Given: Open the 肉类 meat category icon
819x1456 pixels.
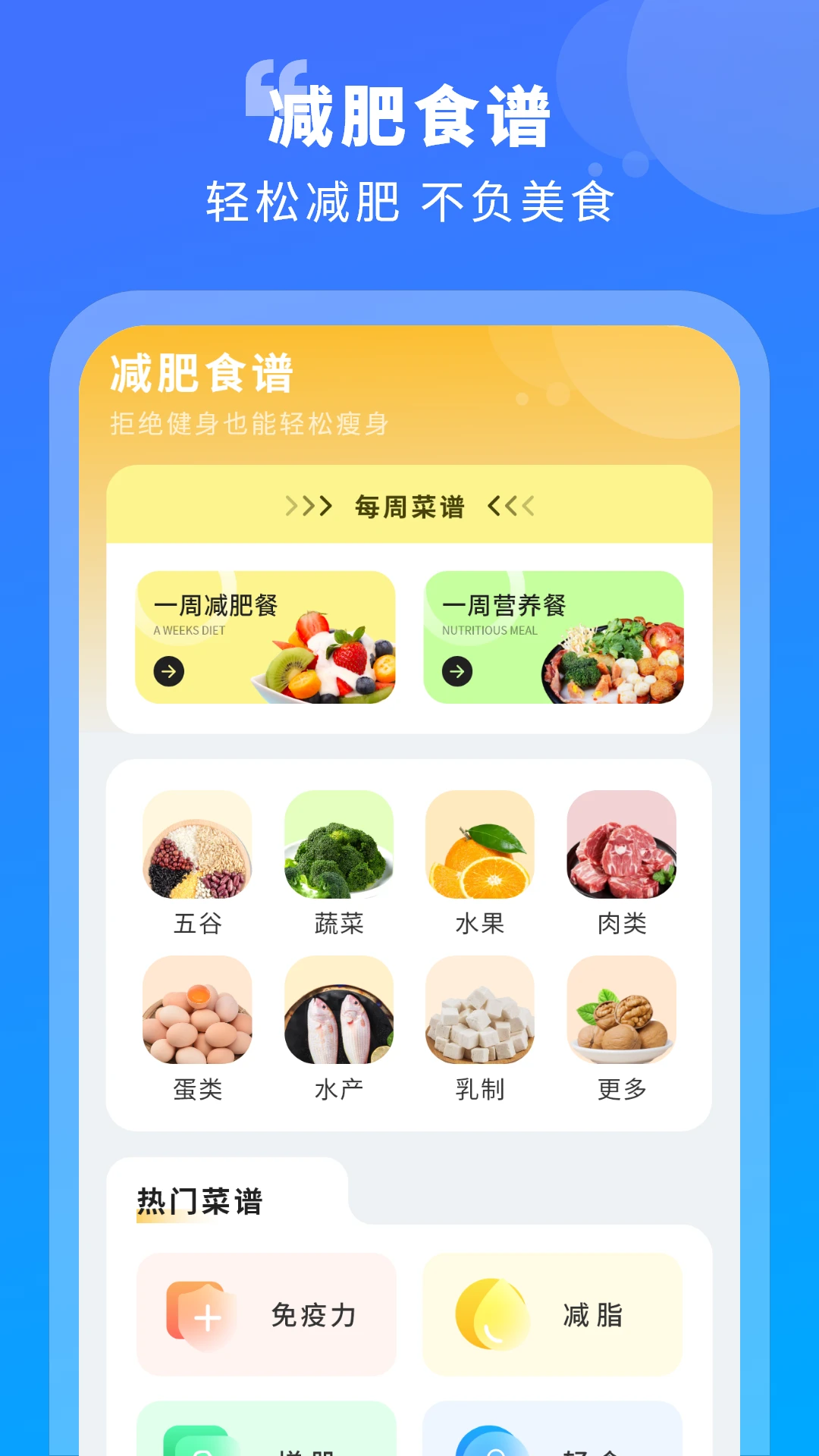Looking at the screenshot, I should [x=621, y=847].
